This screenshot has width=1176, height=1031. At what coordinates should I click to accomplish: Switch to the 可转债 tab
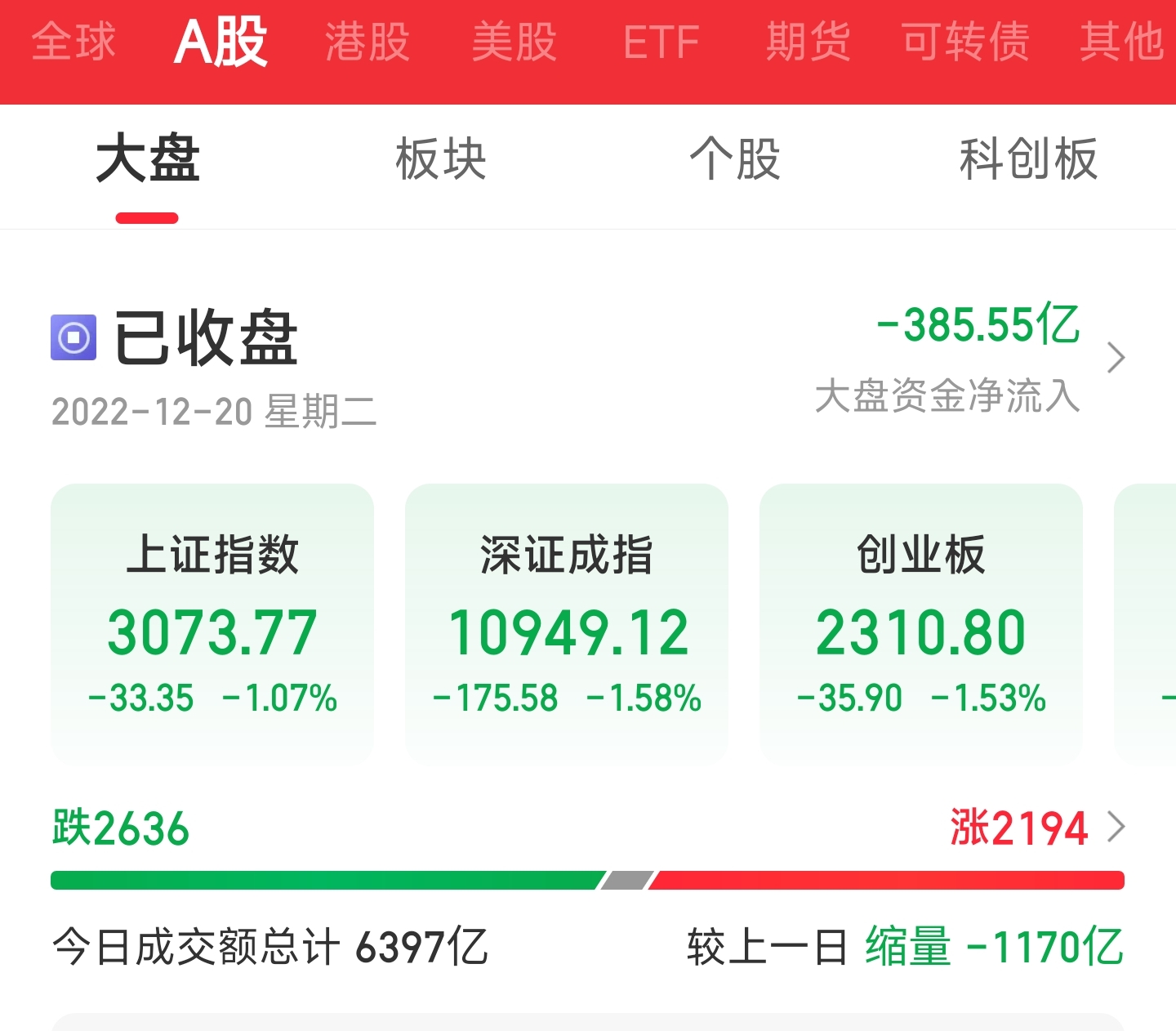point(965,42)
